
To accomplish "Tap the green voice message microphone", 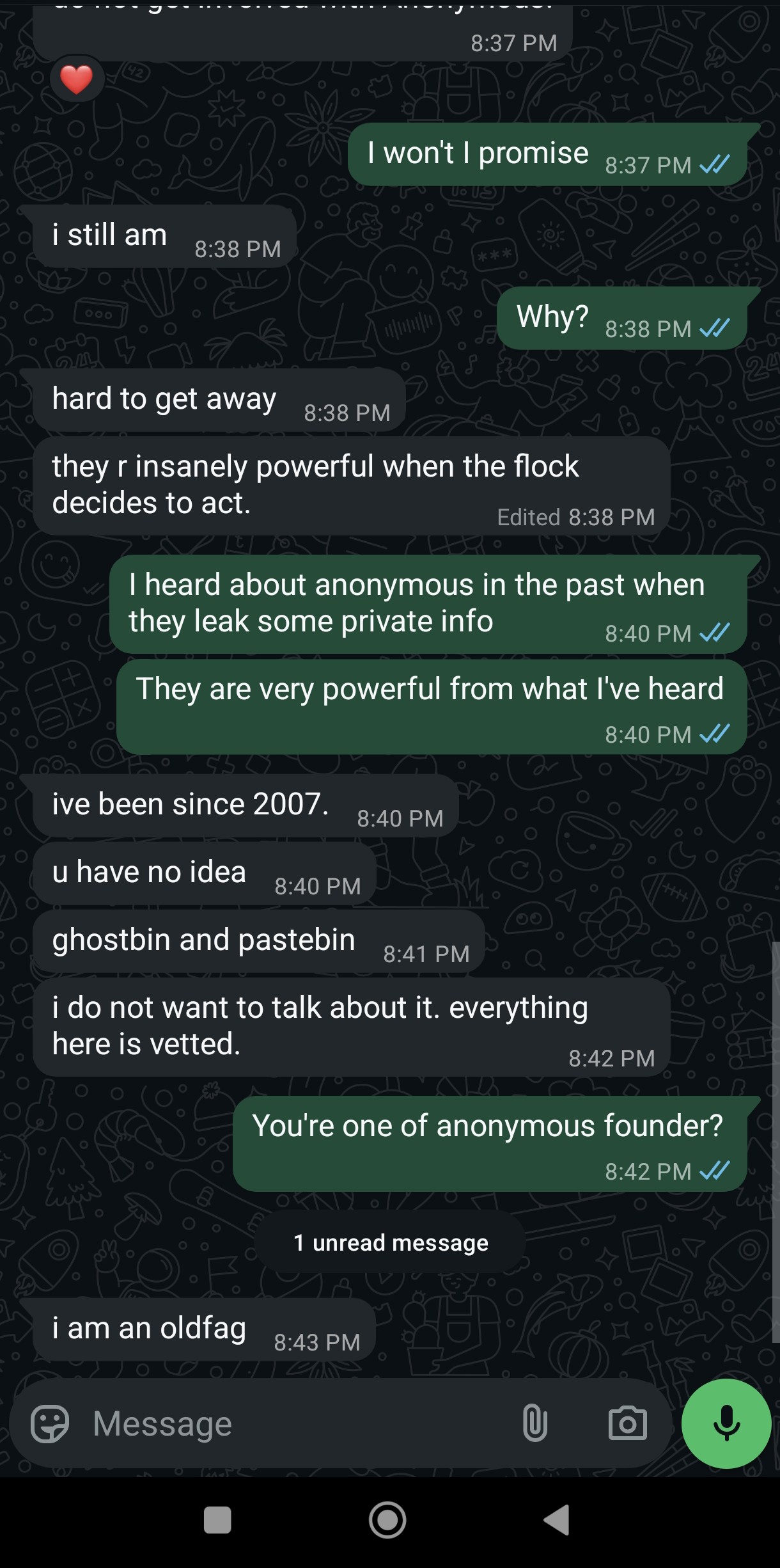I will pyautogui.click(x=726, y=1423).
